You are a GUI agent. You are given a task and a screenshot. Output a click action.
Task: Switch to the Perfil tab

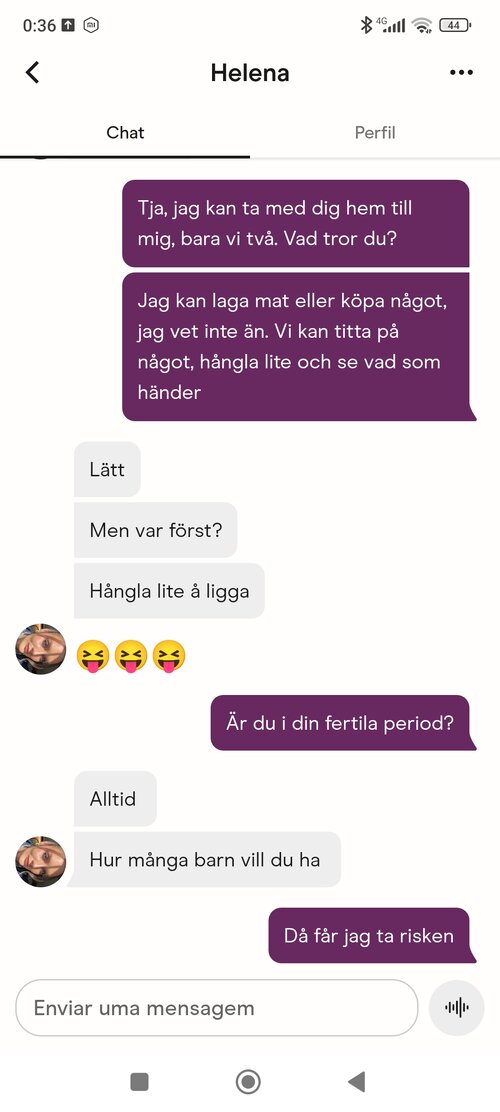click(374, 133)
